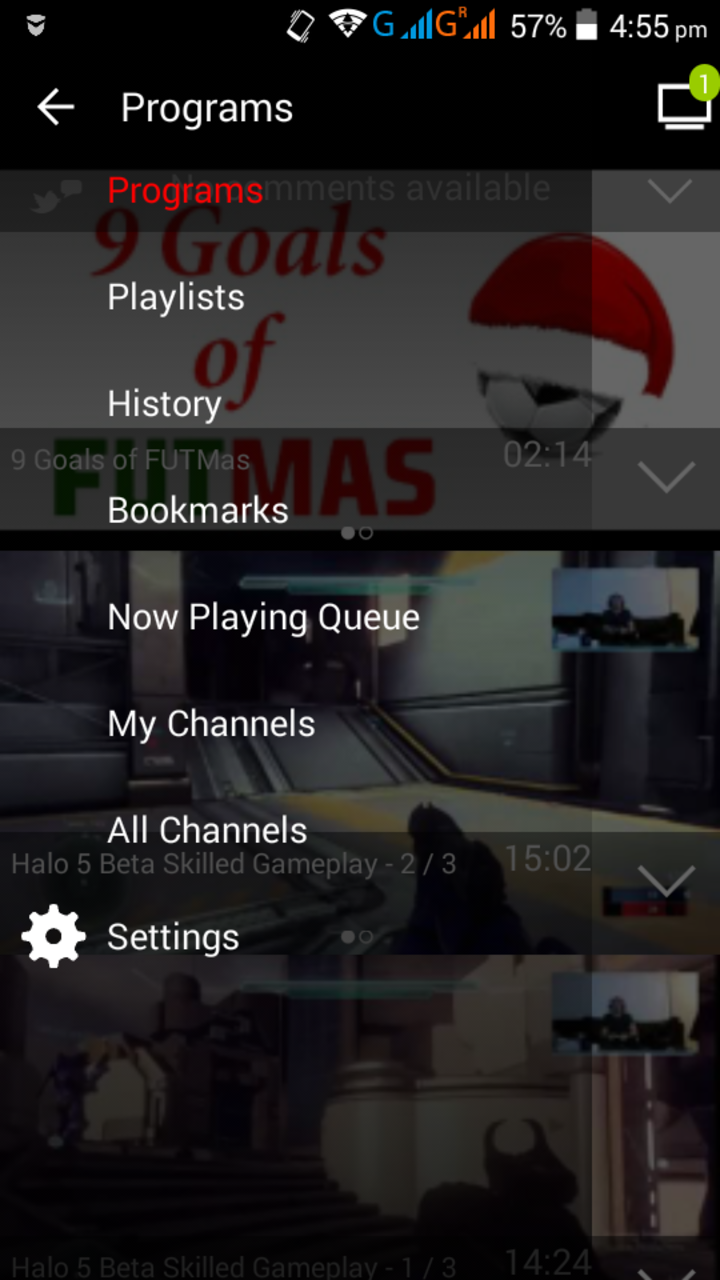
Task: Open the cast/window icon with green badge
Action: tap(684, 105)
